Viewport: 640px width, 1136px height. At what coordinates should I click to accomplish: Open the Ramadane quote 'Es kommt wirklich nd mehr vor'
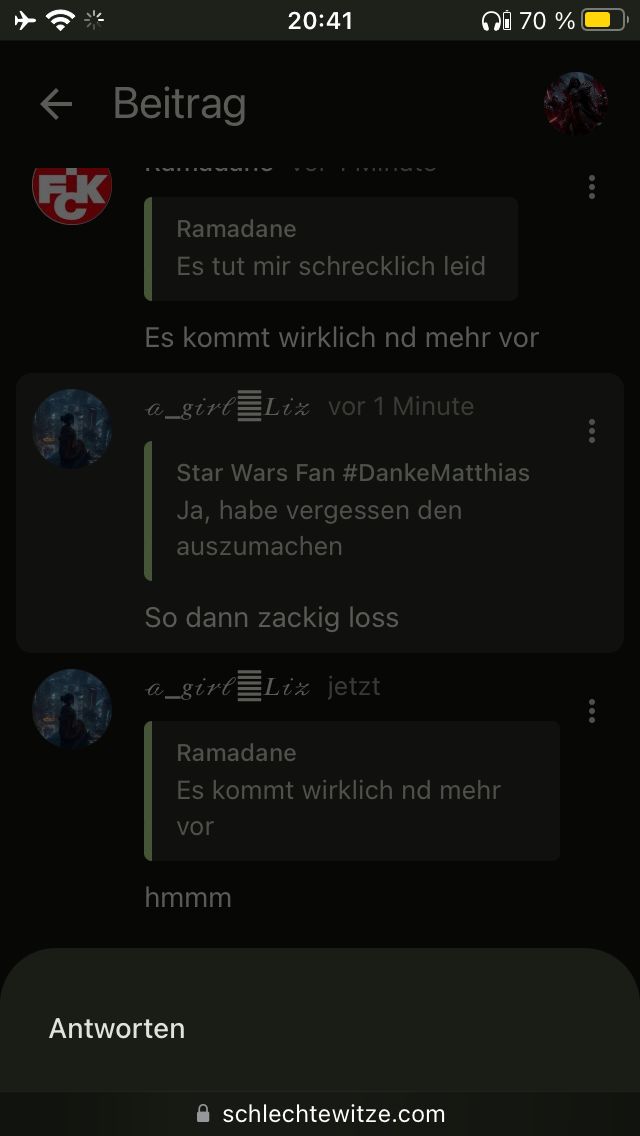[352, 790]
